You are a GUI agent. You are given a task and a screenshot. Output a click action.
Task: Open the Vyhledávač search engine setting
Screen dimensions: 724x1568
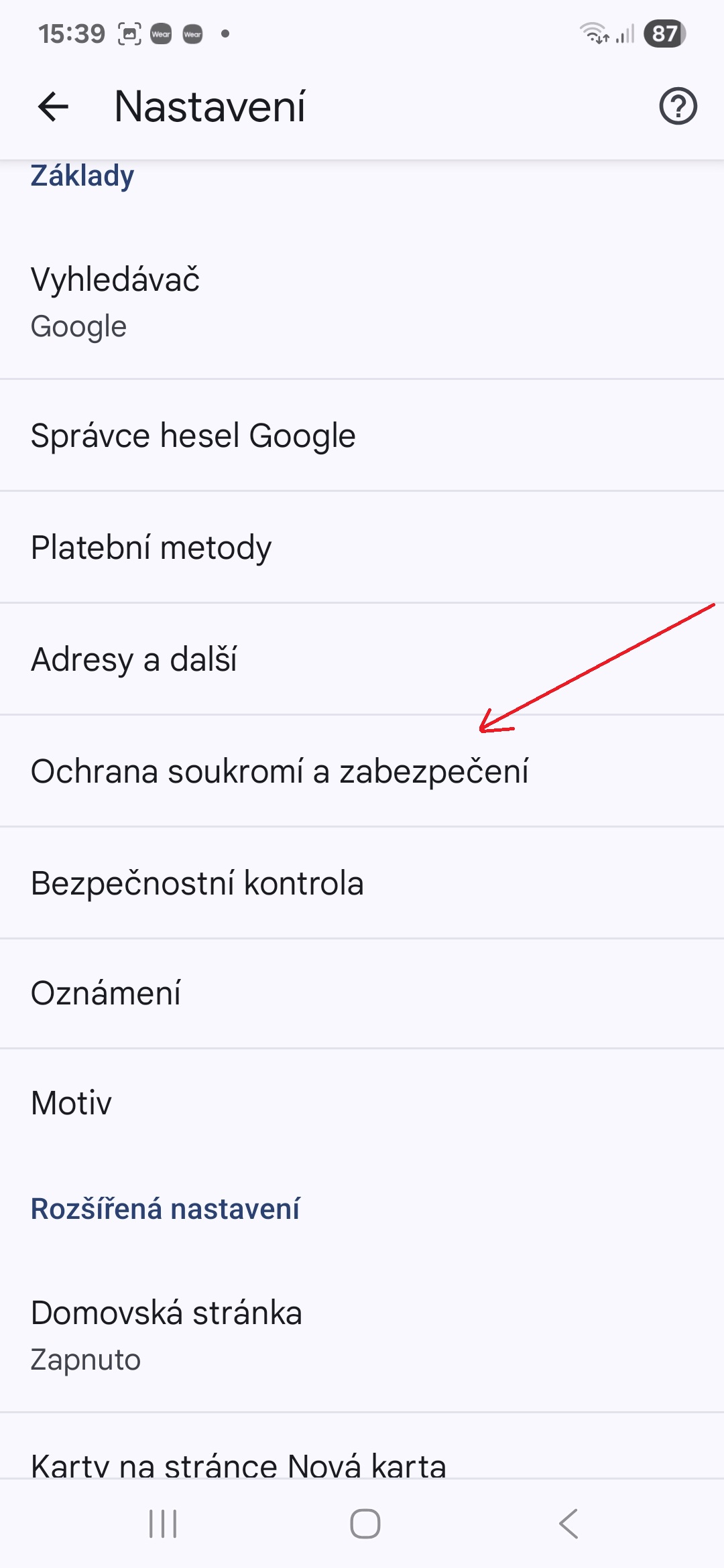pyautogui.click(x=362, y=302)
